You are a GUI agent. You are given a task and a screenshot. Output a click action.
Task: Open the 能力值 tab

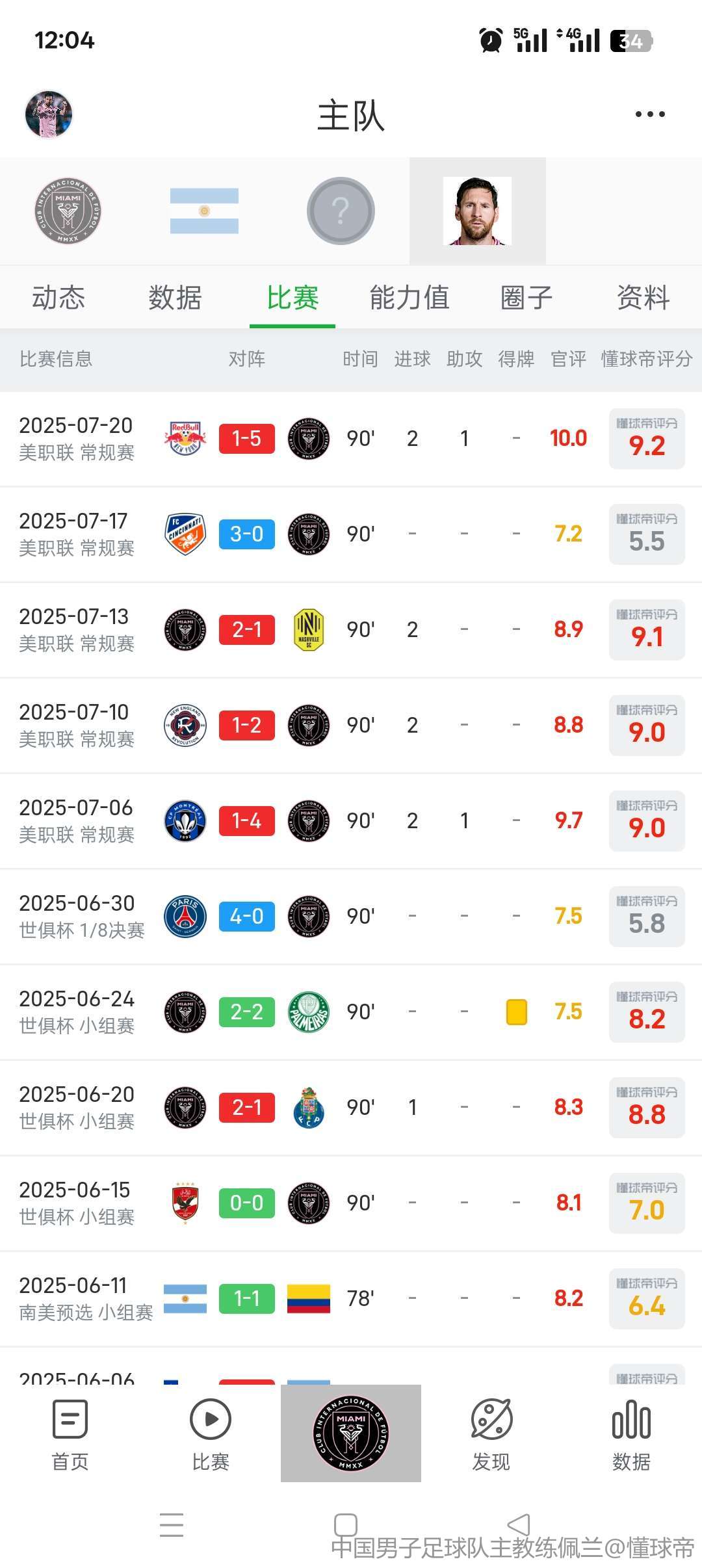tap(409, 298)
